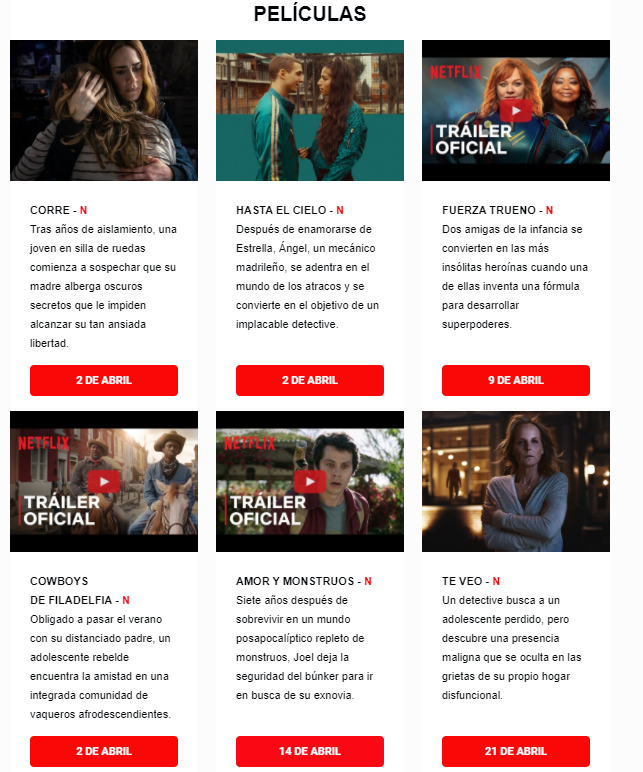Tap the 21 de abril button for Te Veo
The height and width of the screenshot is (772, 643).
516,751
